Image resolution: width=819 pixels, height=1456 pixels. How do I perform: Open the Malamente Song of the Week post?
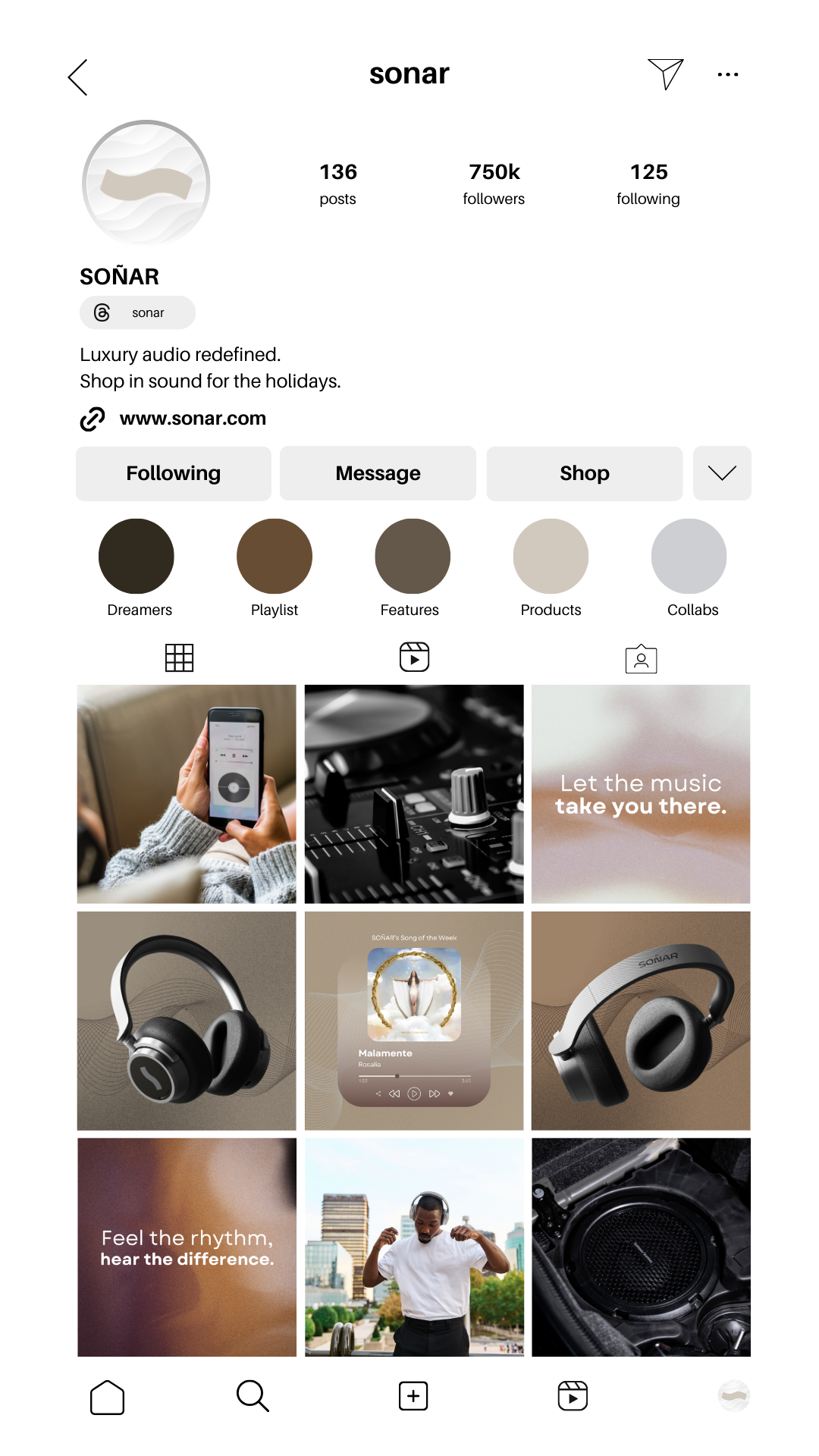(414, 1021)
